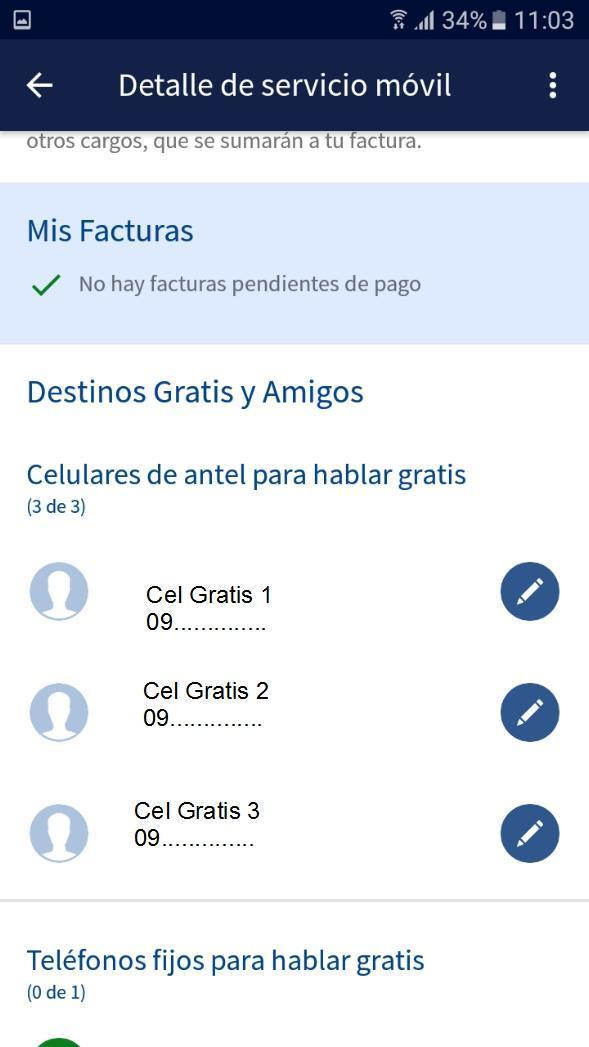Go back with the arrow icon

tap(39, 85)
